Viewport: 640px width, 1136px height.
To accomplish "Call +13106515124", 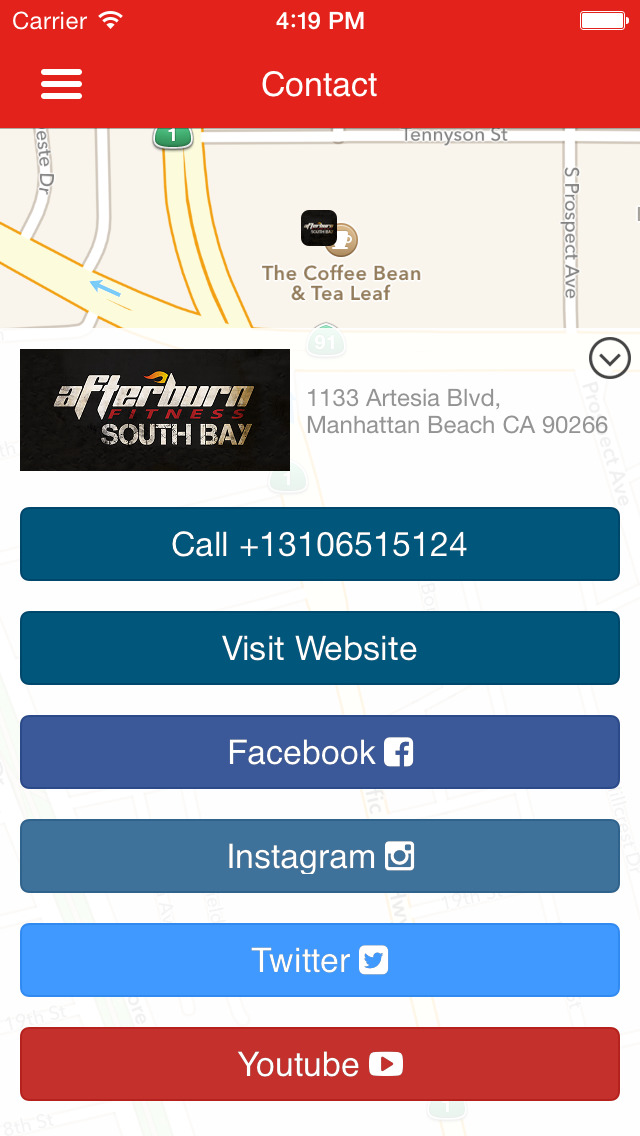I will [x=320, y=544].
